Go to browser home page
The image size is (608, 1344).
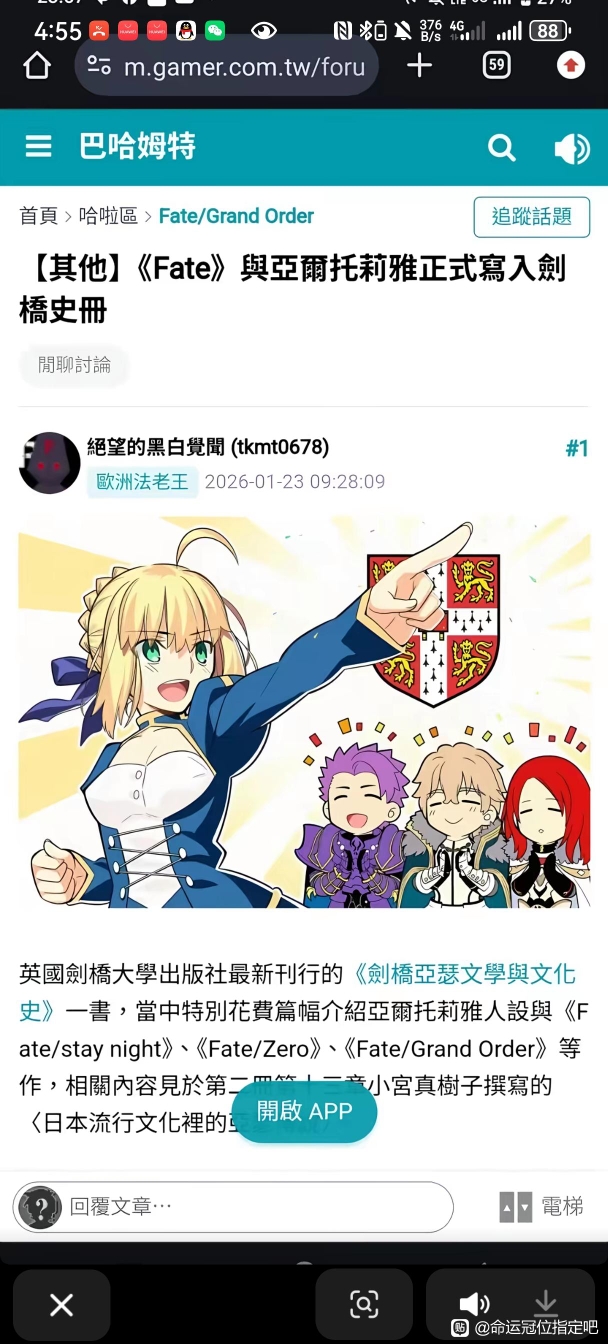[36, 66]
